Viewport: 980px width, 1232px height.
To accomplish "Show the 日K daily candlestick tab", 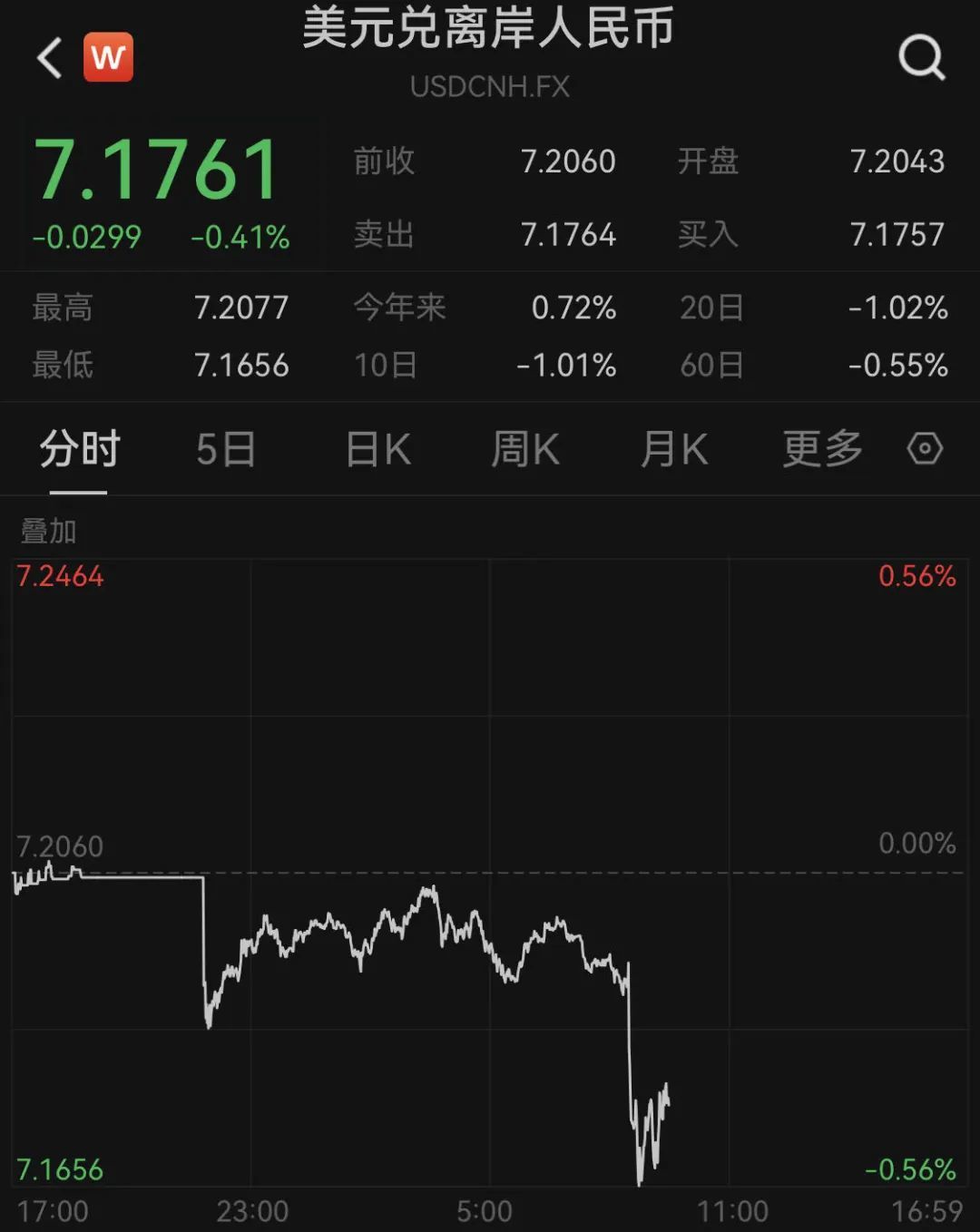I will tap(377, 449).
